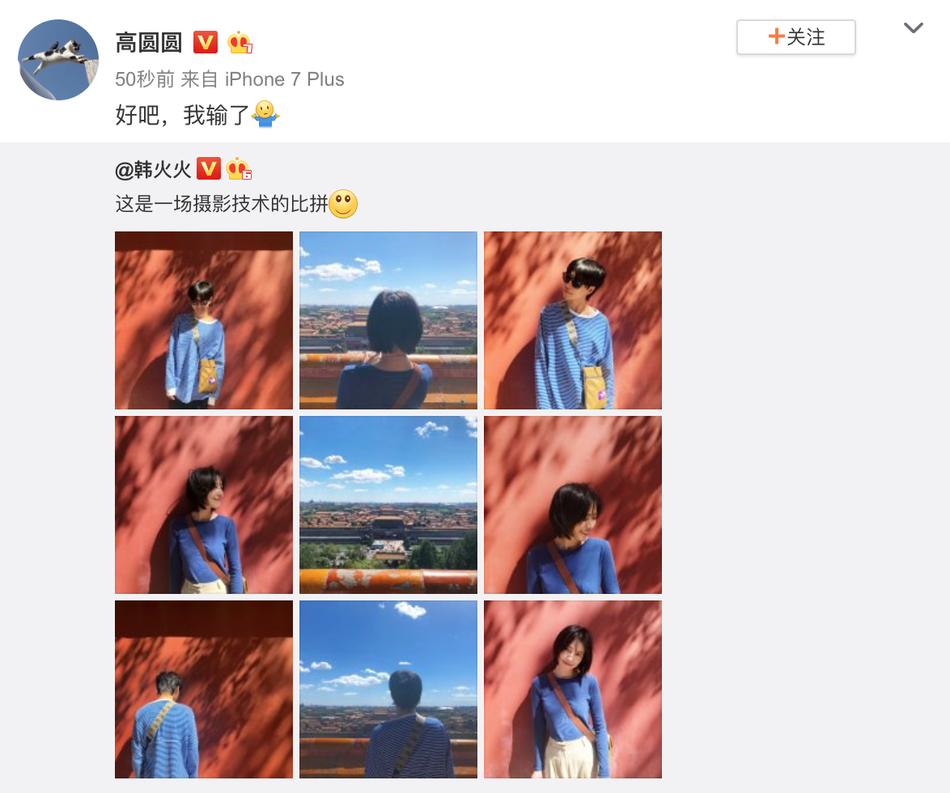View photo of person's back against red wall

pyautogui.click(x=204, y=688)
